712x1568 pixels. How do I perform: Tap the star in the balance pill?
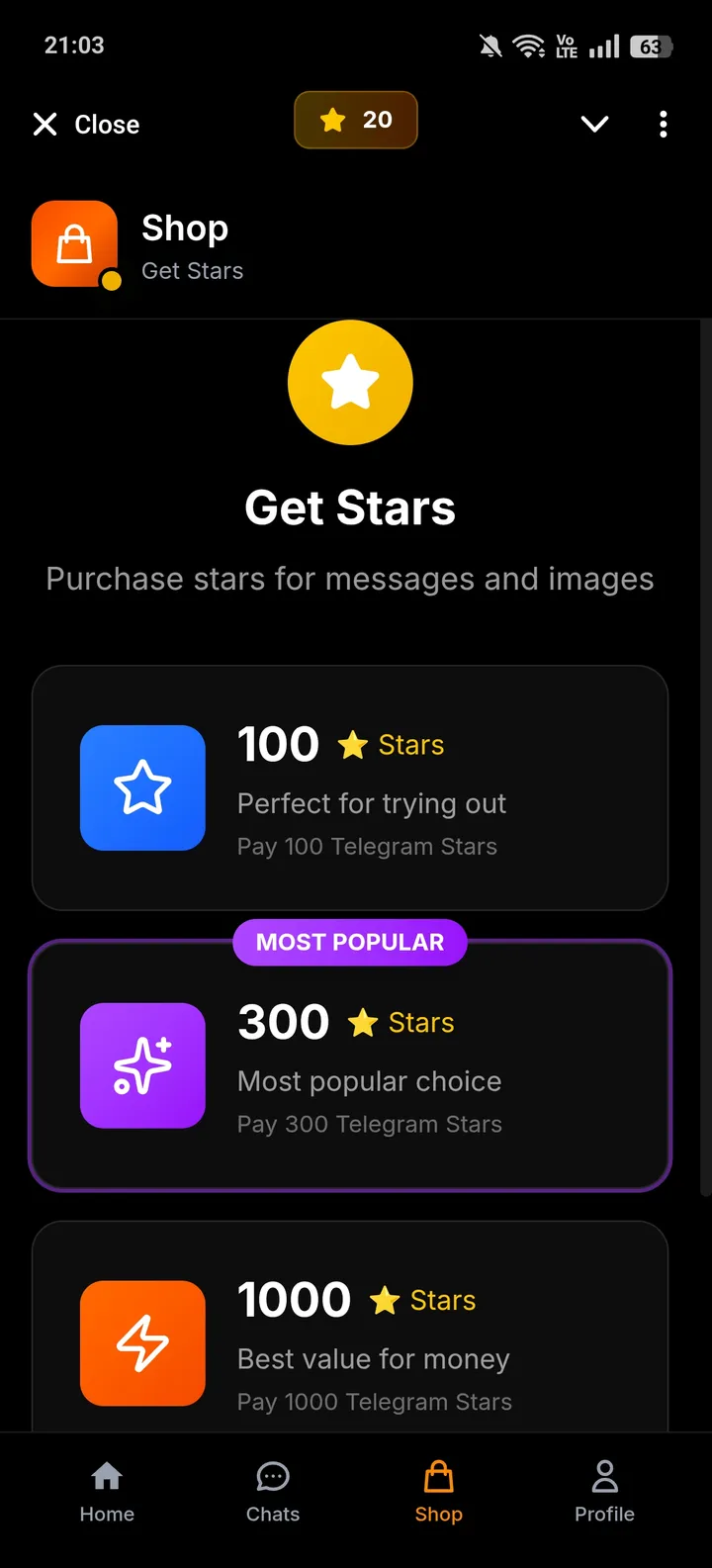point(332,119)
